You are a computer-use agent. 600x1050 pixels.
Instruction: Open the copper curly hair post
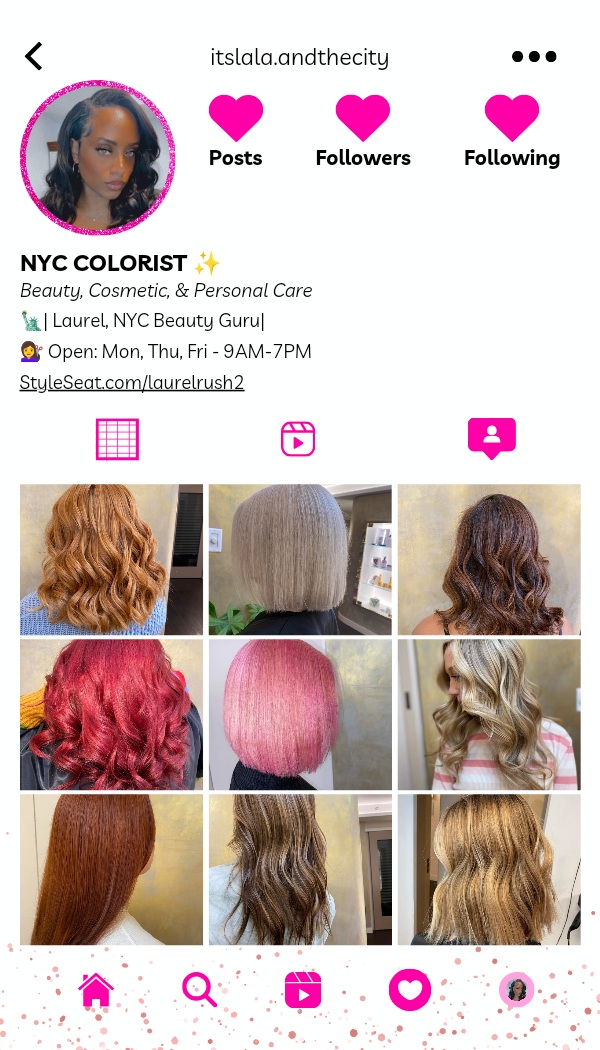point(111,559)
